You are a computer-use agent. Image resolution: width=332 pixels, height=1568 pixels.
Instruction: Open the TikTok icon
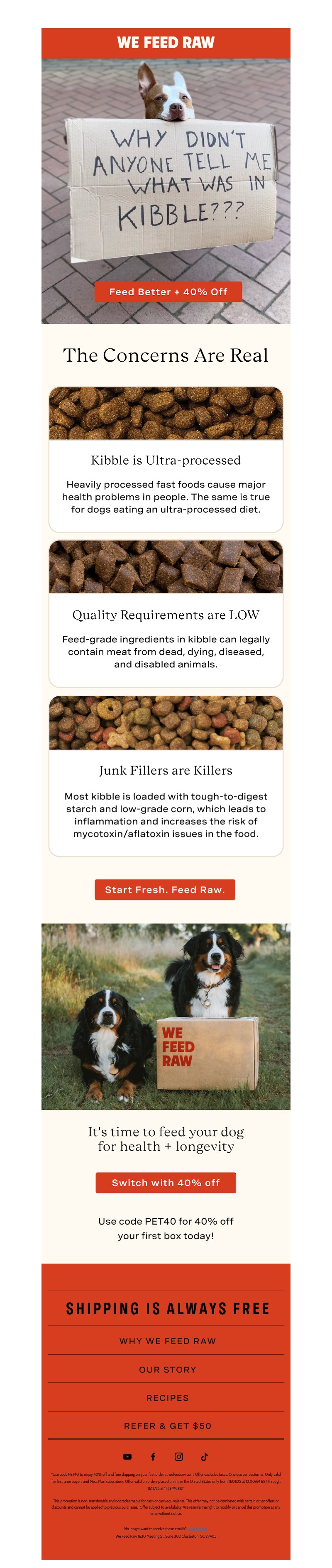pos(204,1457)
